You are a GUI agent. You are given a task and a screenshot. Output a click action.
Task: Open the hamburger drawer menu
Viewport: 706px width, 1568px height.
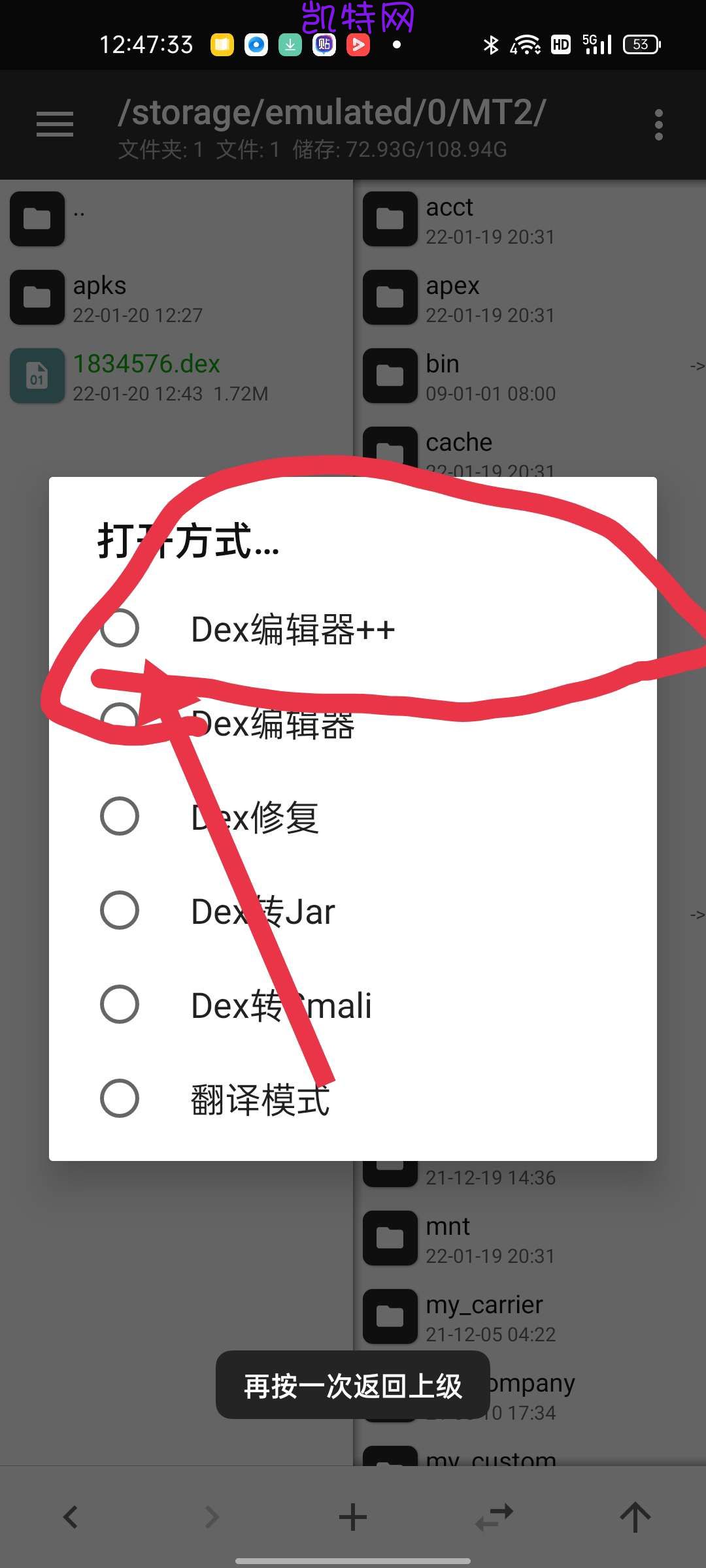(55, 124)
